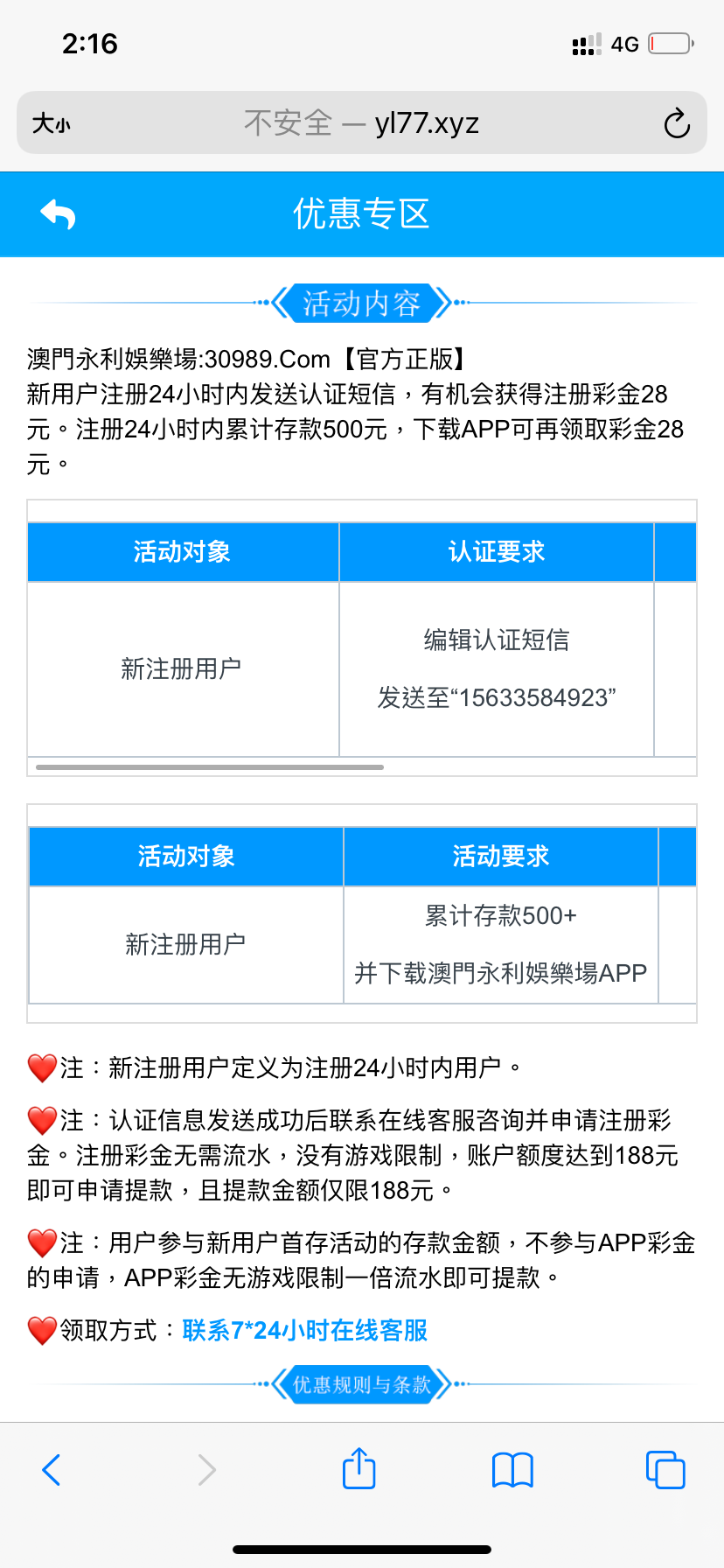Viewport: 724px width, 1568px height.
Task: Open the Safari share sheet
Action: (x=359, y=1468)
